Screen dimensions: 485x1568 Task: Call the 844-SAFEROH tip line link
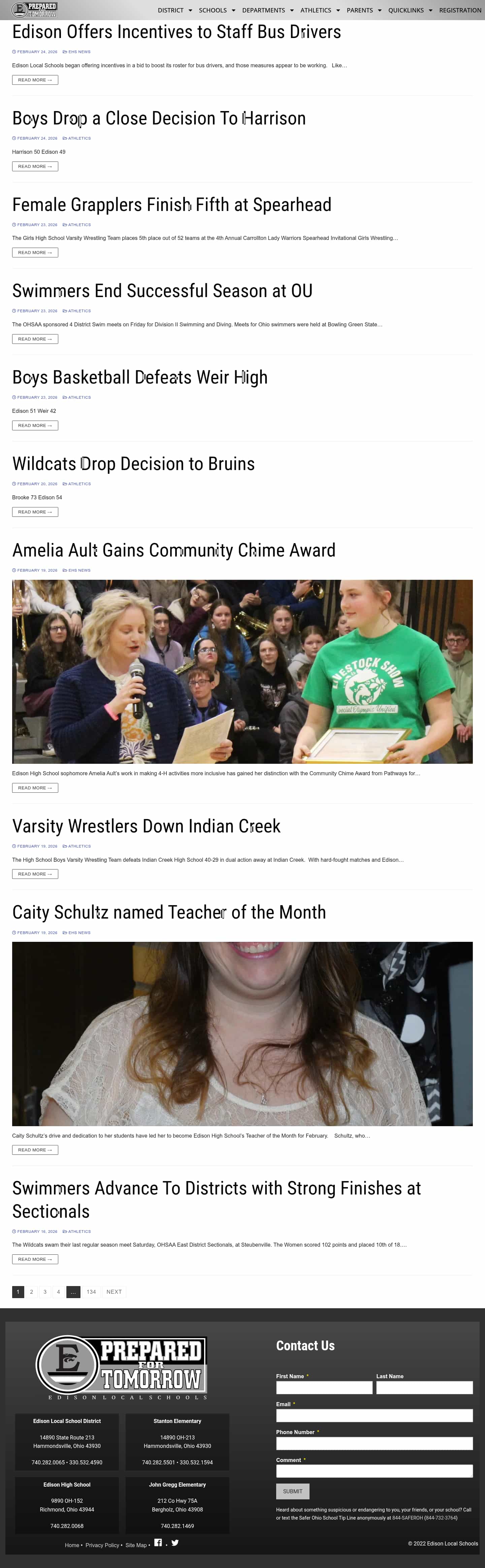tap(407, 1518)
